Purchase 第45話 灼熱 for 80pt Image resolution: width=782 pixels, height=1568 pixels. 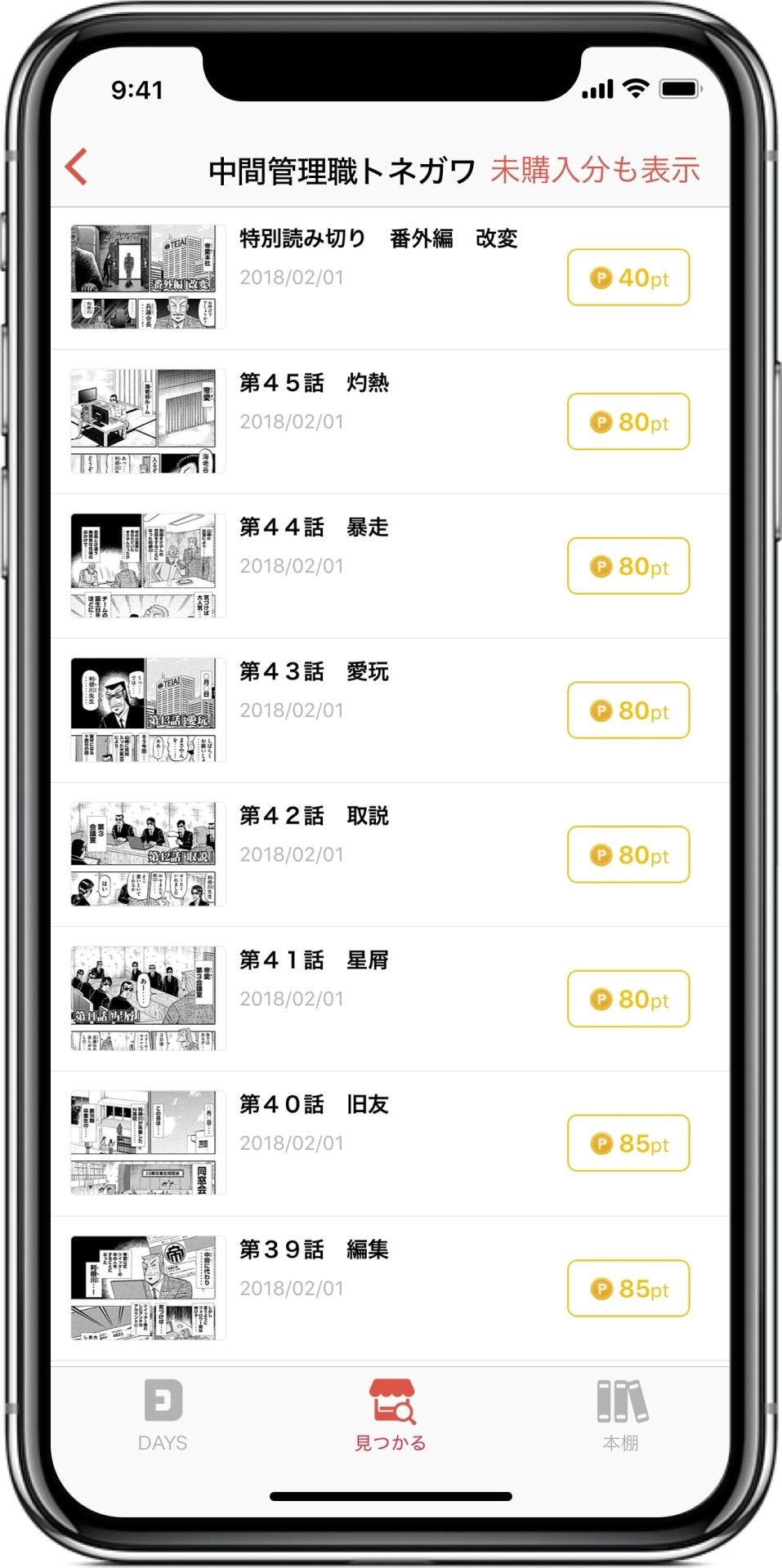[x=628, y=421]
